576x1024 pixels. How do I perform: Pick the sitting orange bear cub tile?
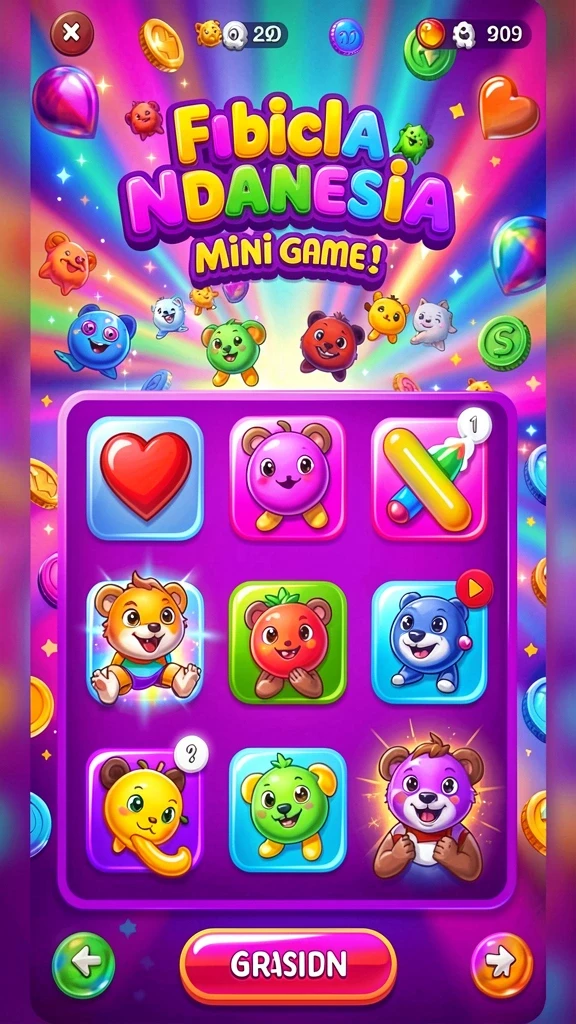click(x=146, y=642)
